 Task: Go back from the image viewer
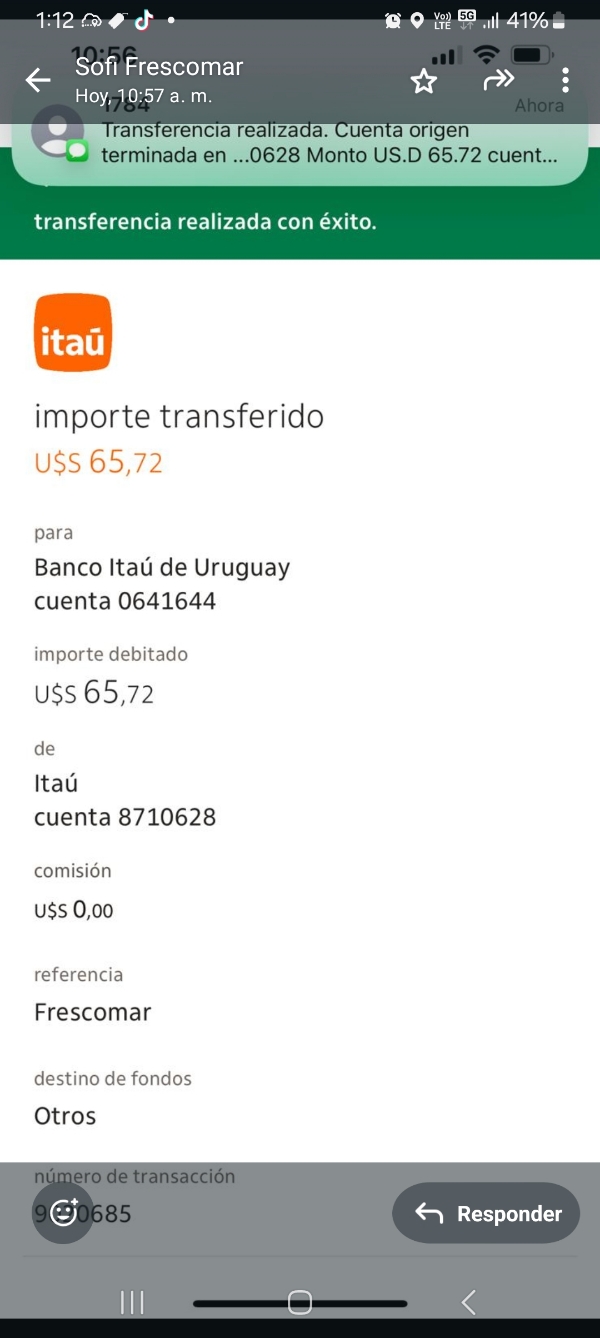[38, 81]
